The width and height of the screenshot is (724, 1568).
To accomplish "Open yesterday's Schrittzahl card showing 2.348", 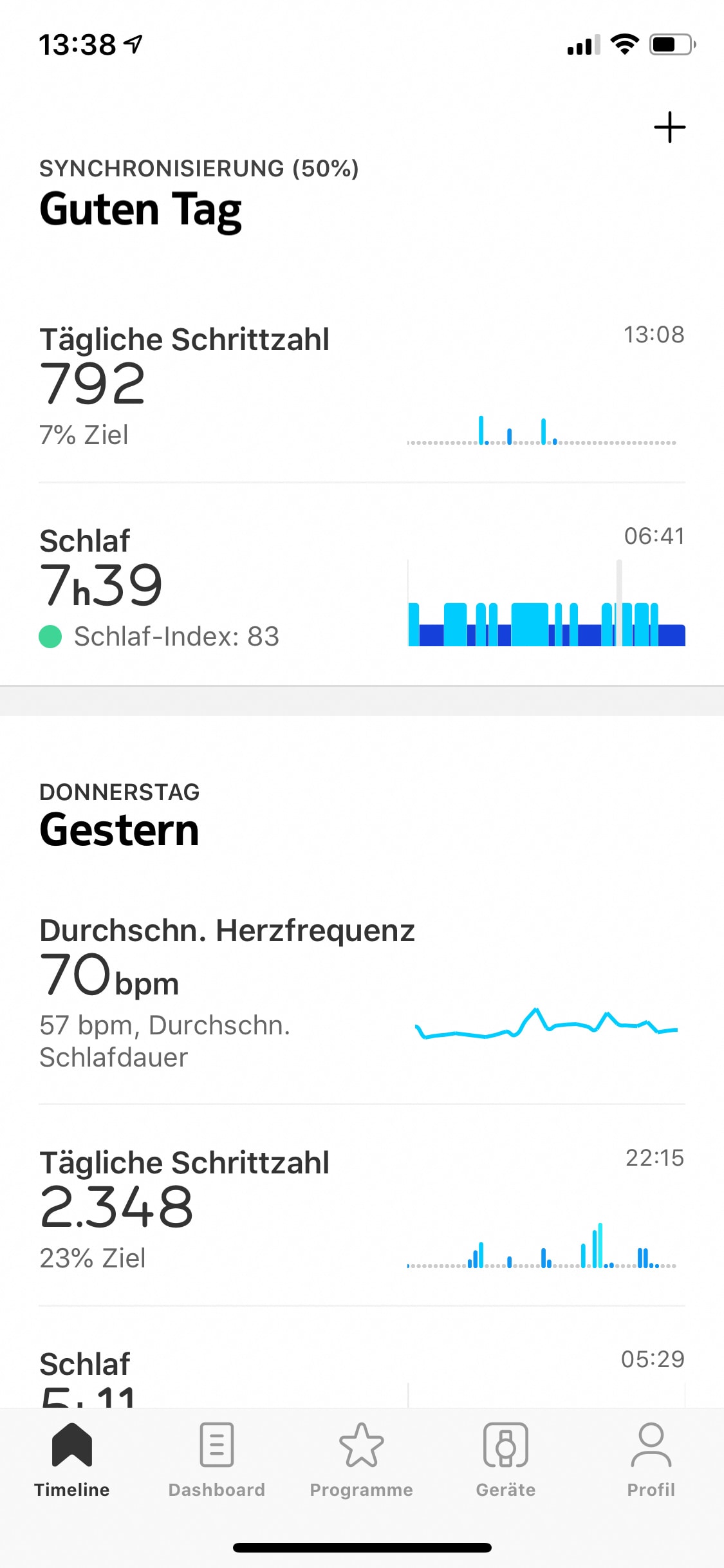I will pos(362,1206).
